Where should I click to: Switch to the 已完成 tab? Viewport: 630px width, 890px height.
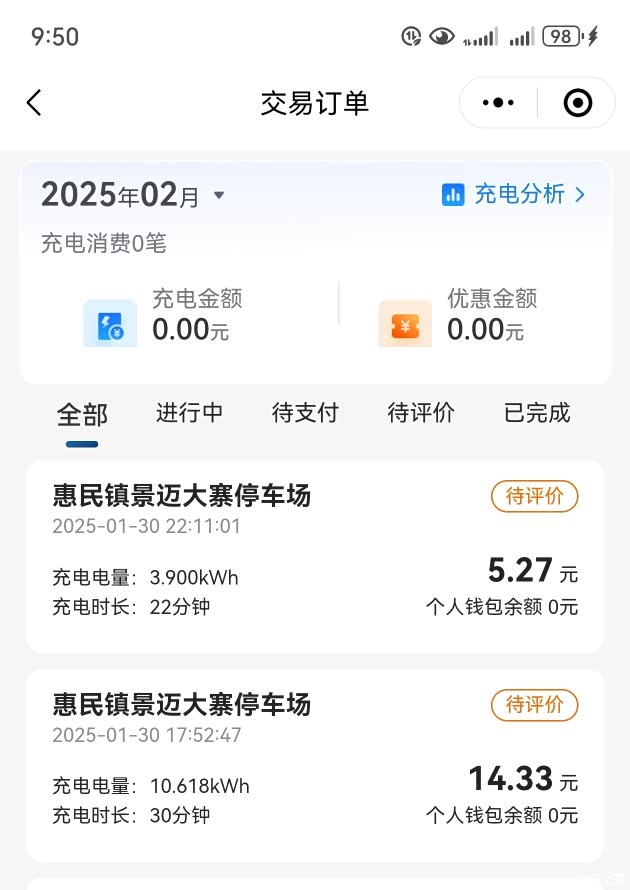(x=537, y=413)
